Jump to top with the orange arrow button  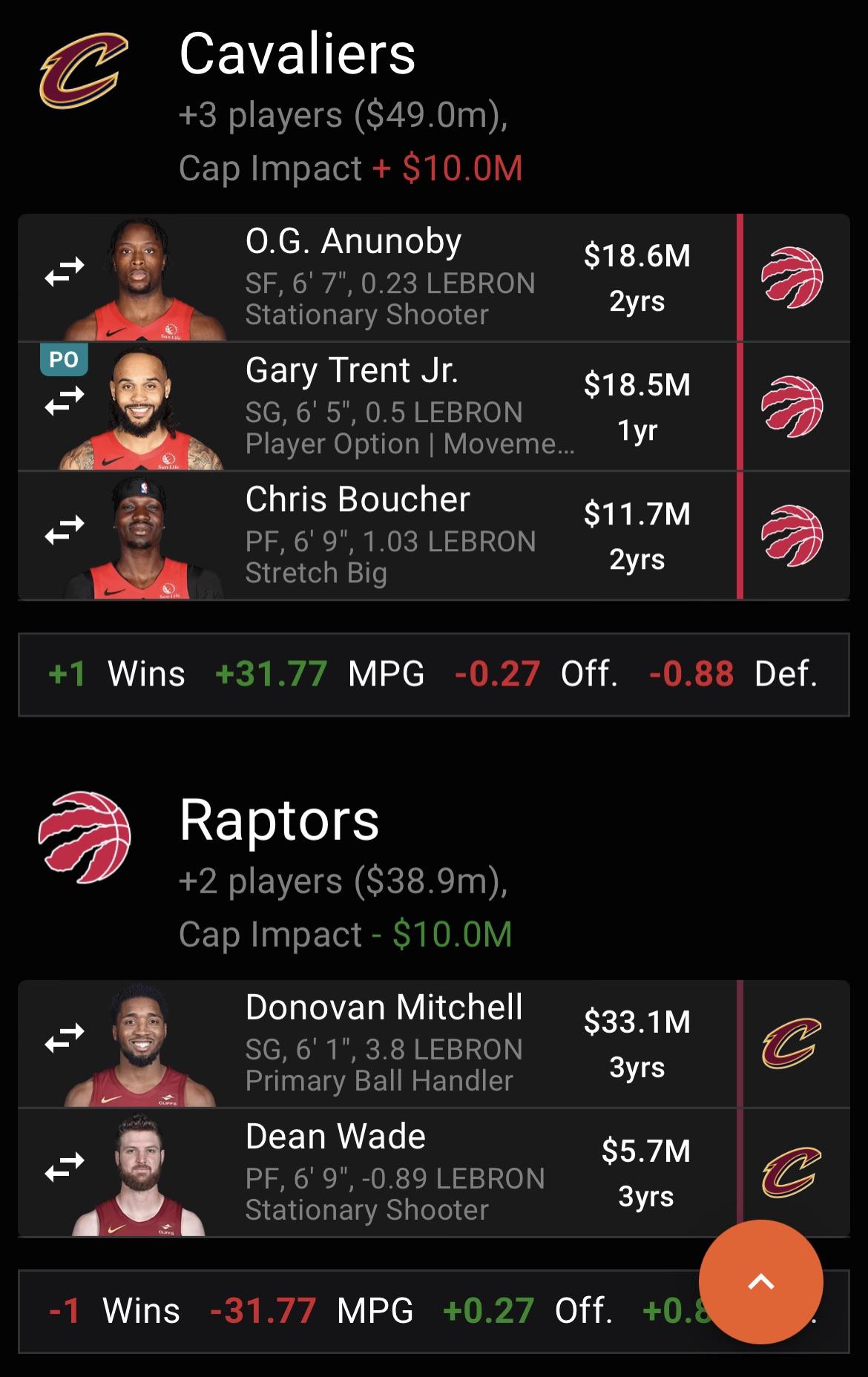tap(760, 1281)
